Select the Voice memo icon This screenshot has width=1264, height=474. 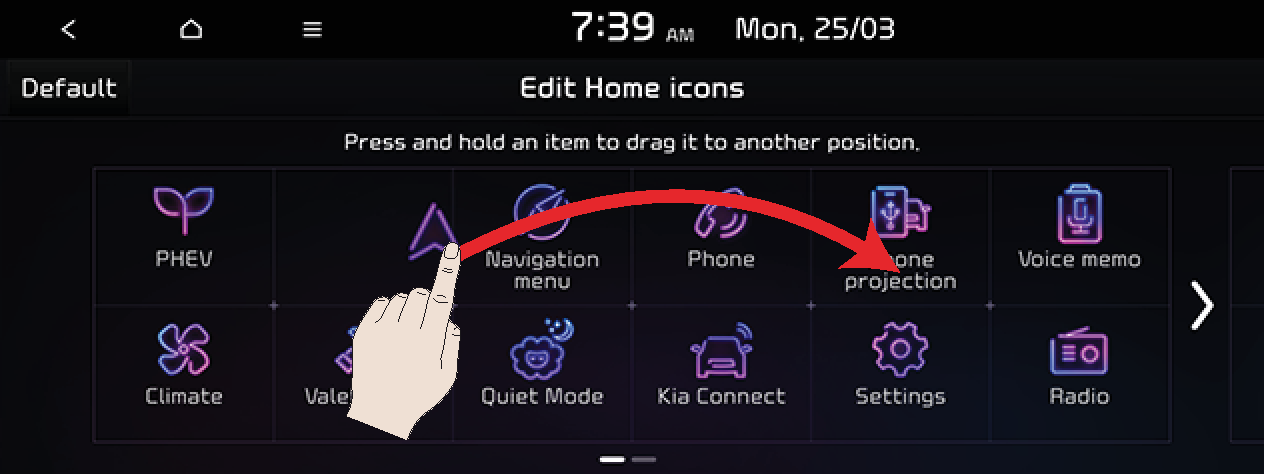[x=1079, y=227]
